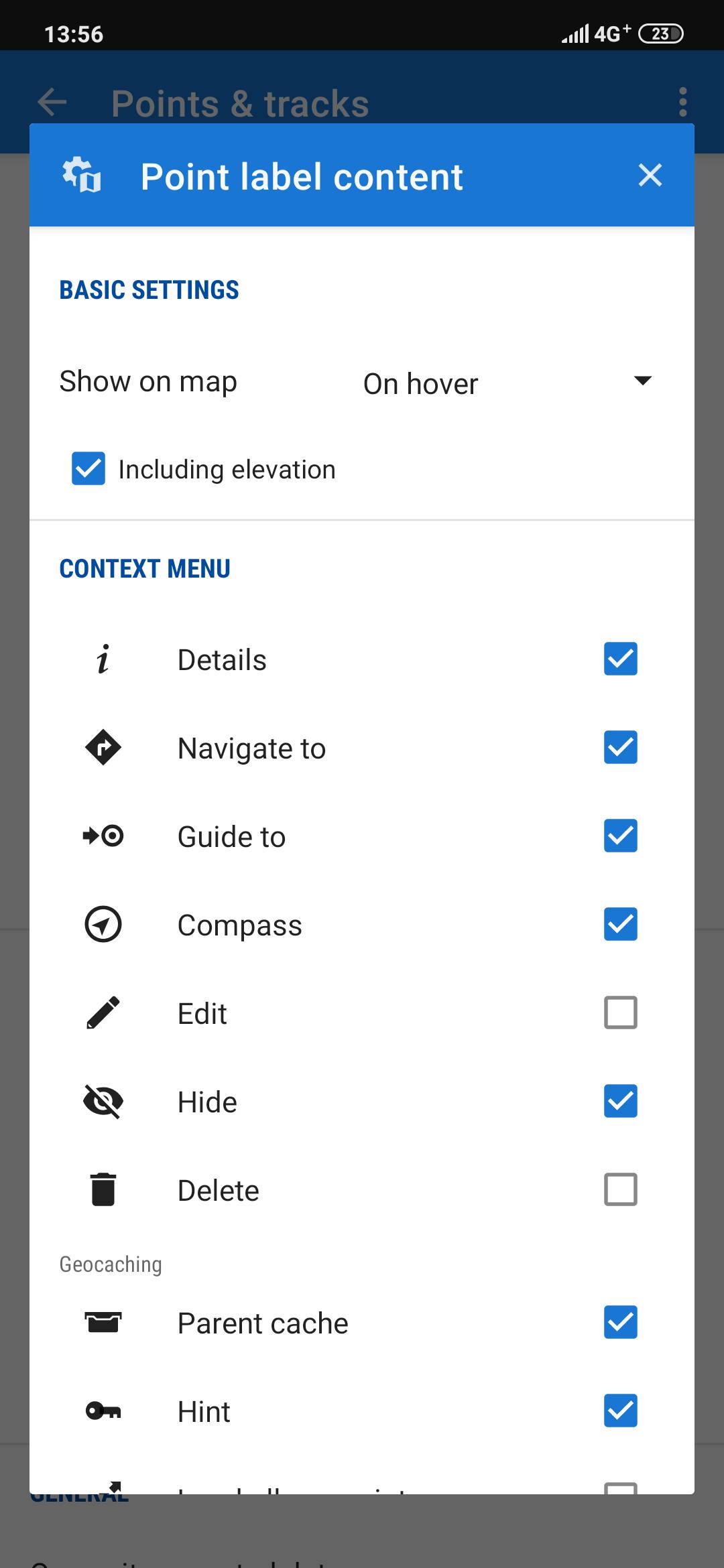Uncheck the Navigate to option
The width and height of the screenshot is (724, 1568).
[x=620, y=748]
